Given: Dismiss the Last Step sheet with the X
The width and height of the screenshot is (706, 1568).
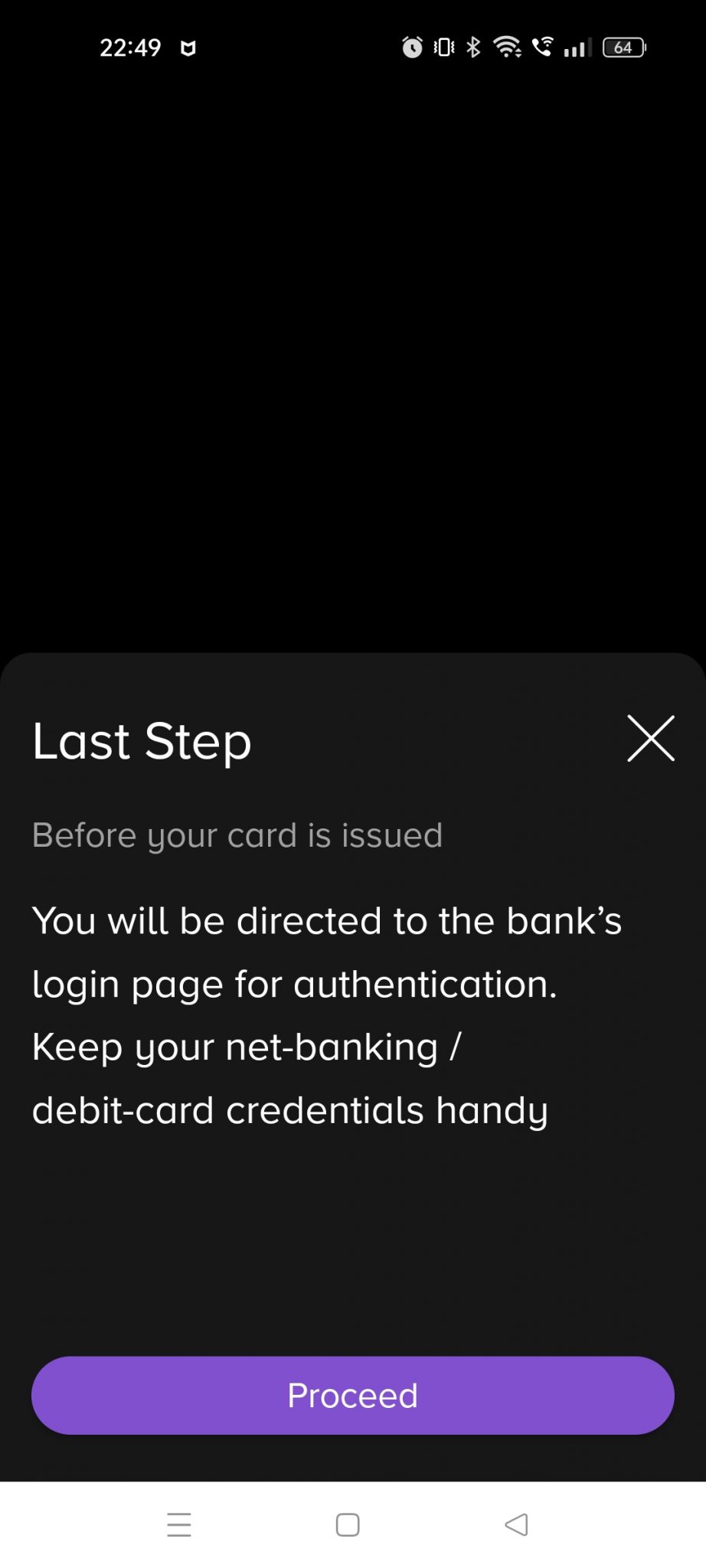Looking at the screenshot, I should point(650,739).
